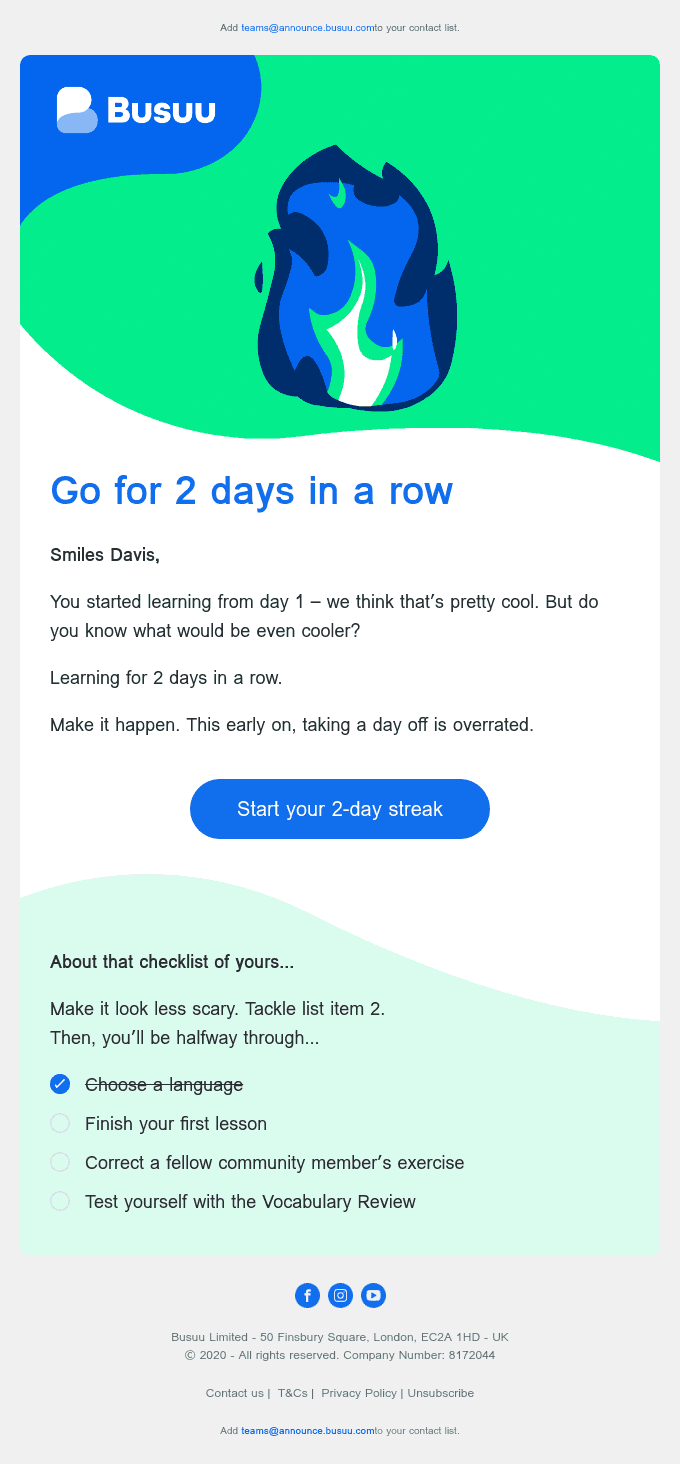Tap the Start your 2-day streak button
The image size is (680, 1464).
coord(340,809)
